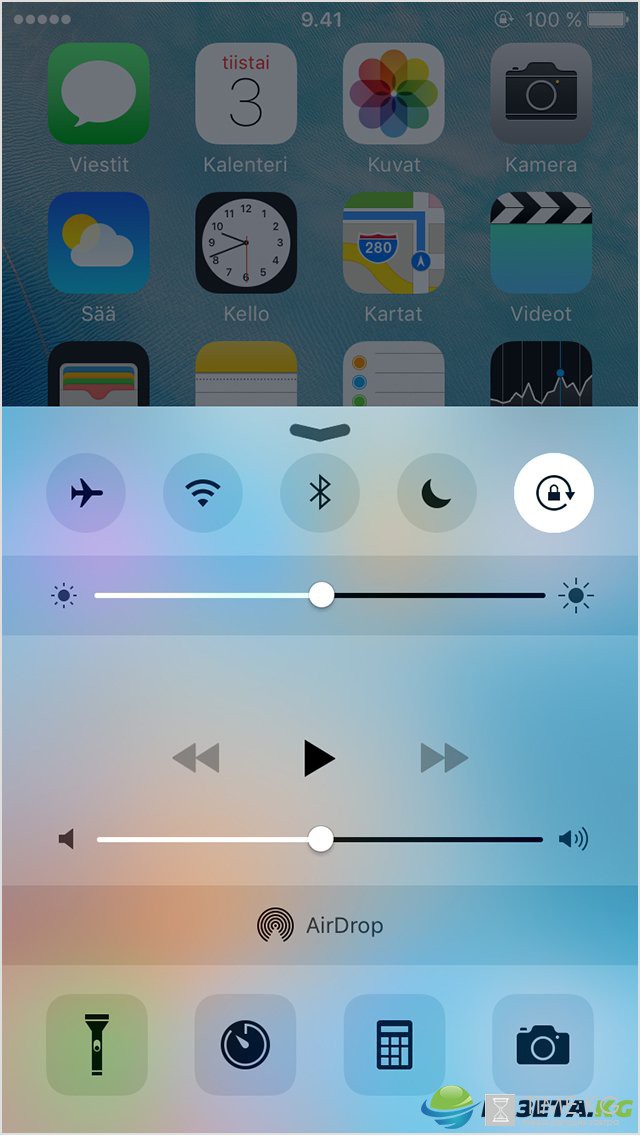Toggle Wi-Fi in Control Center
The height and width of the screenshot is (1136, 640).
[x=203, y=493]
